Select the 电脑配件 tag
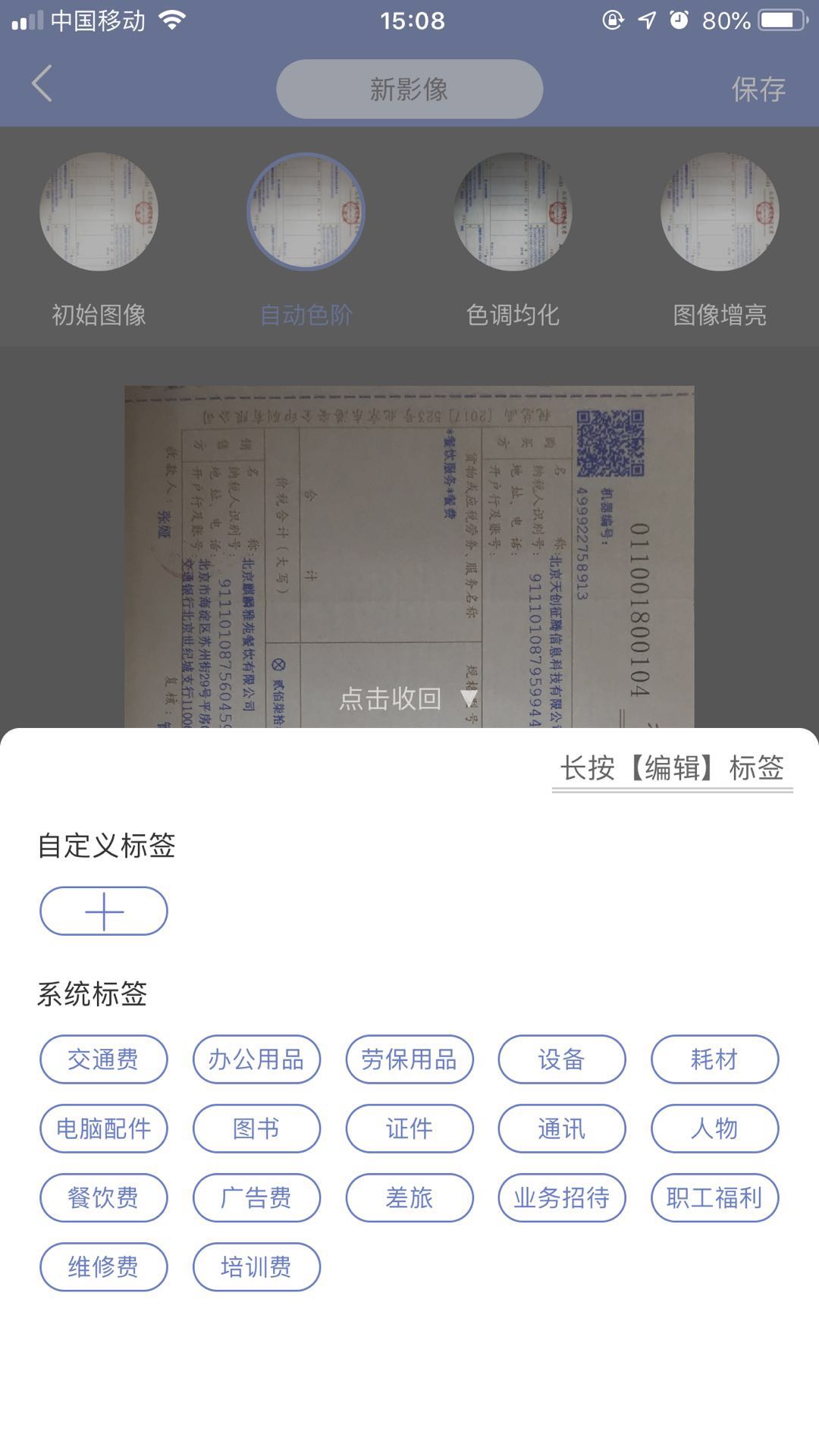The height and width of the screenshot is (1456, 819). (104, 1128)
